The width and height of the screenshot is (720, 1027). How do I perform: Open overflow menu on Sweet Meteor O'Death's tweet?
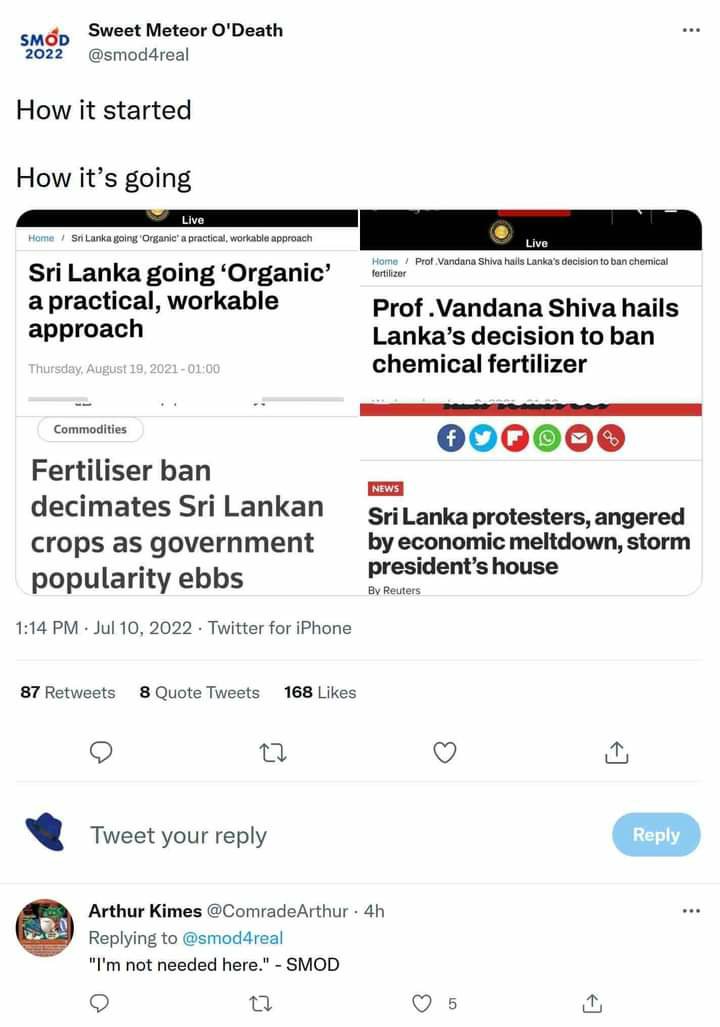[x=691, y=30]
